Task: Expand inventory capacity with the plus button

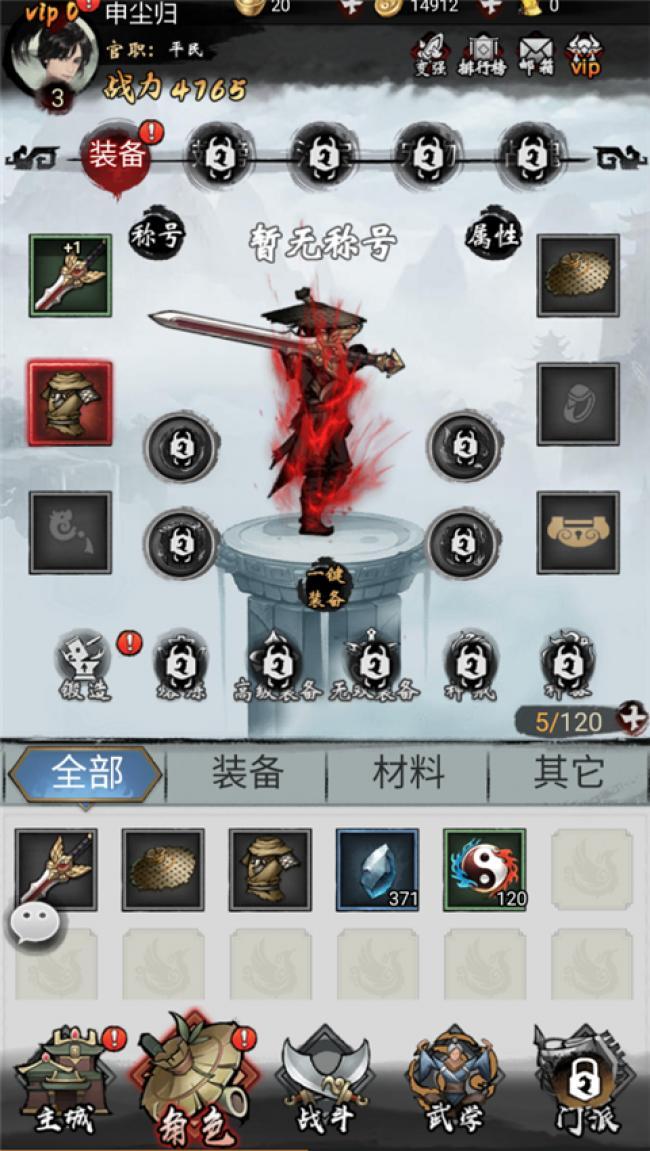Action: (x=631, y=719)
